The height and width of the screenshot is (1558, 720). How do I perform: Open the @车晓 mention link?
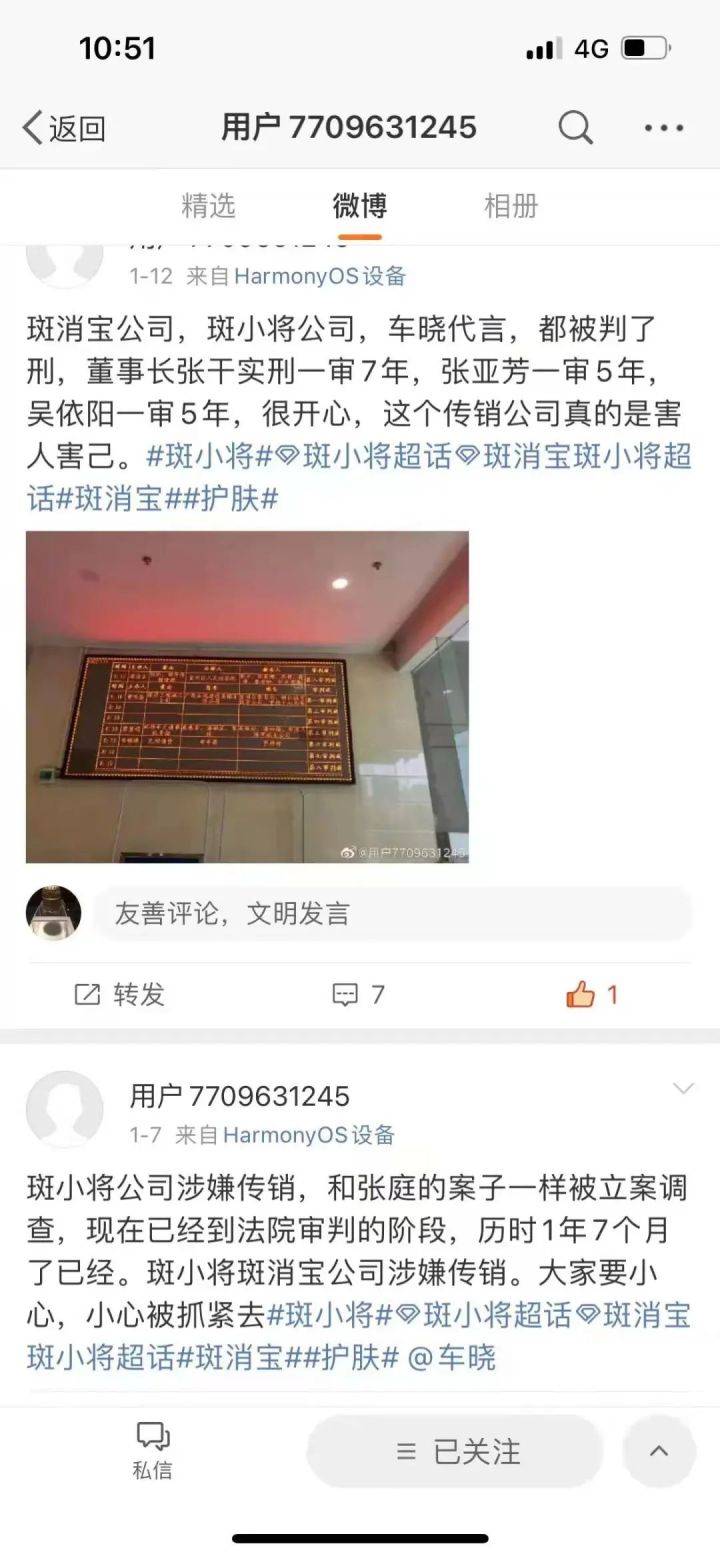(x=452, y=1357)
